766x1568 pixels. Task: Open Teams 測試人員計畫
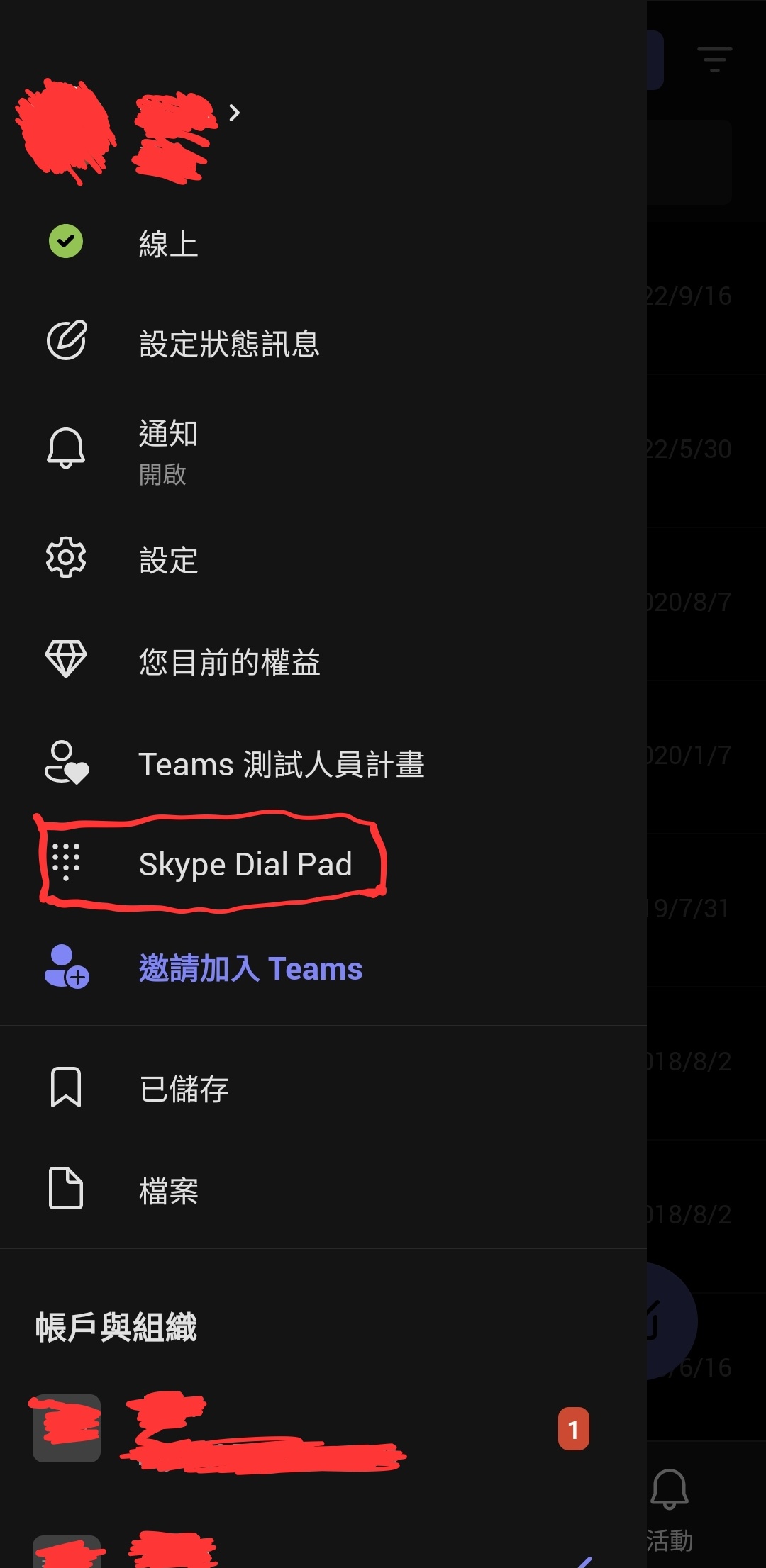[x=323, y=763]
